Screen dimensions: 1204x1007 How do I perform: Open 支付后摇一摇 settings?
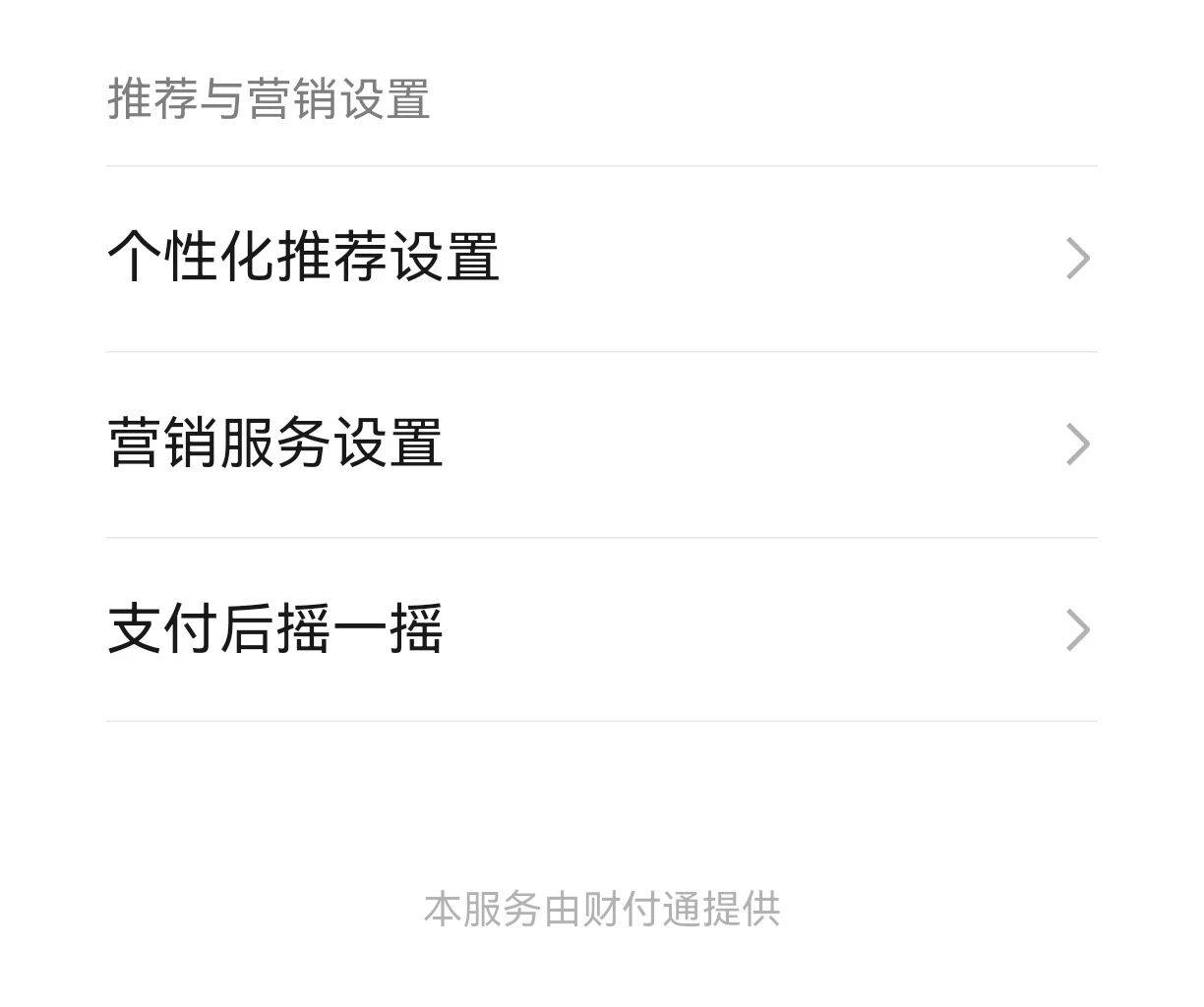(x=600, y=629)
